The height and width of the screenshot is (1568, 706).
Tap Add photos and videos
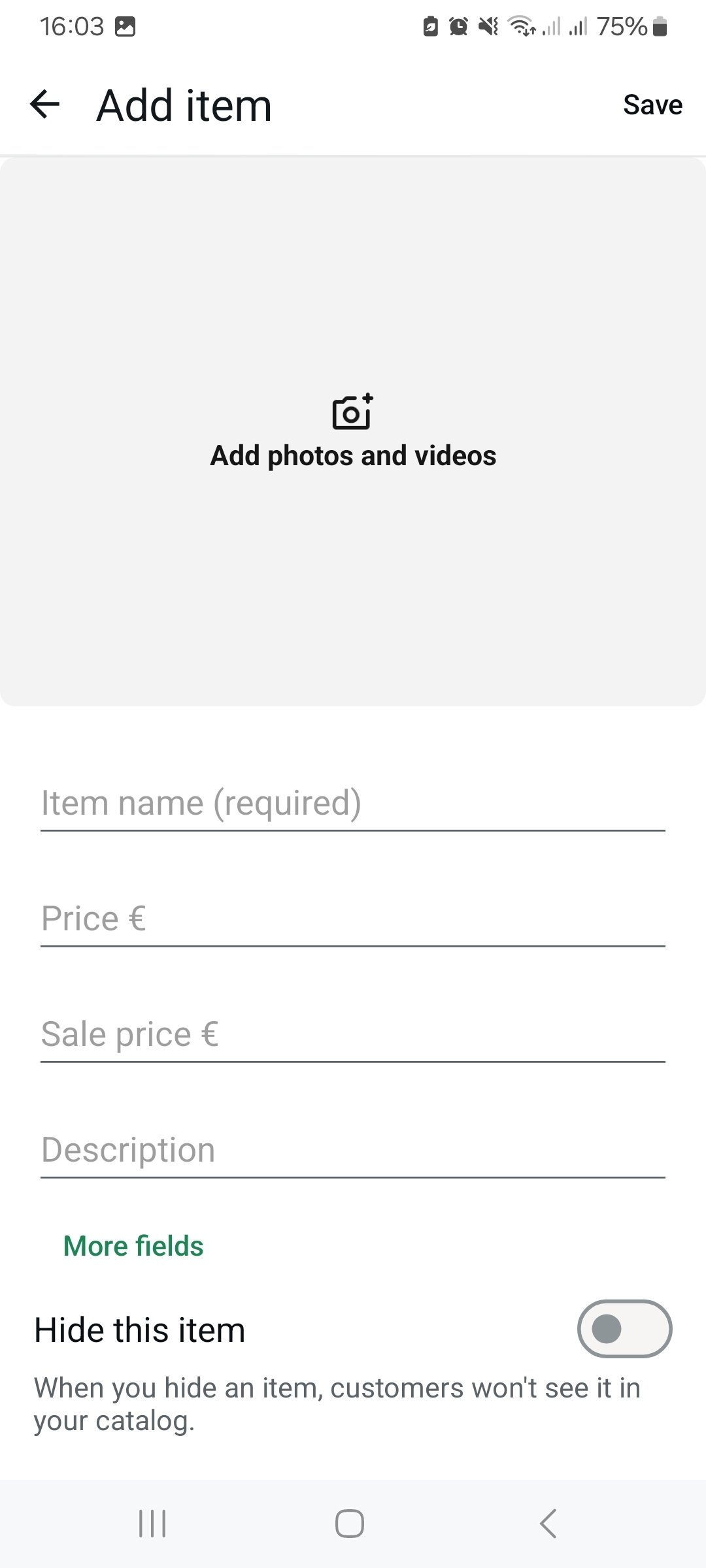[x=352, y=455]
